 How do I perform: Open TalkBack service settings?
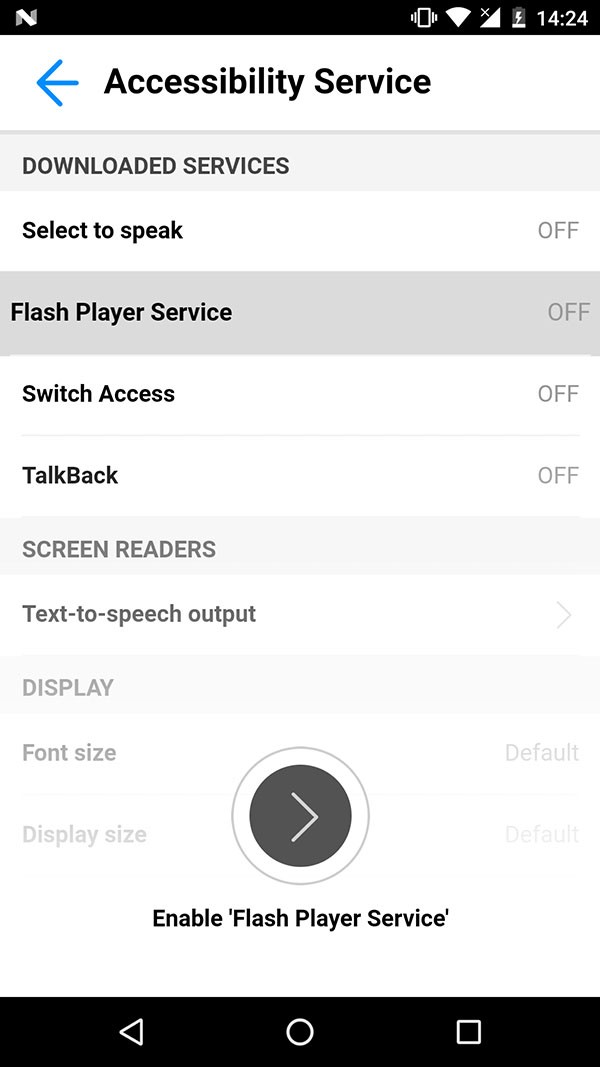[x=300, y=475]
